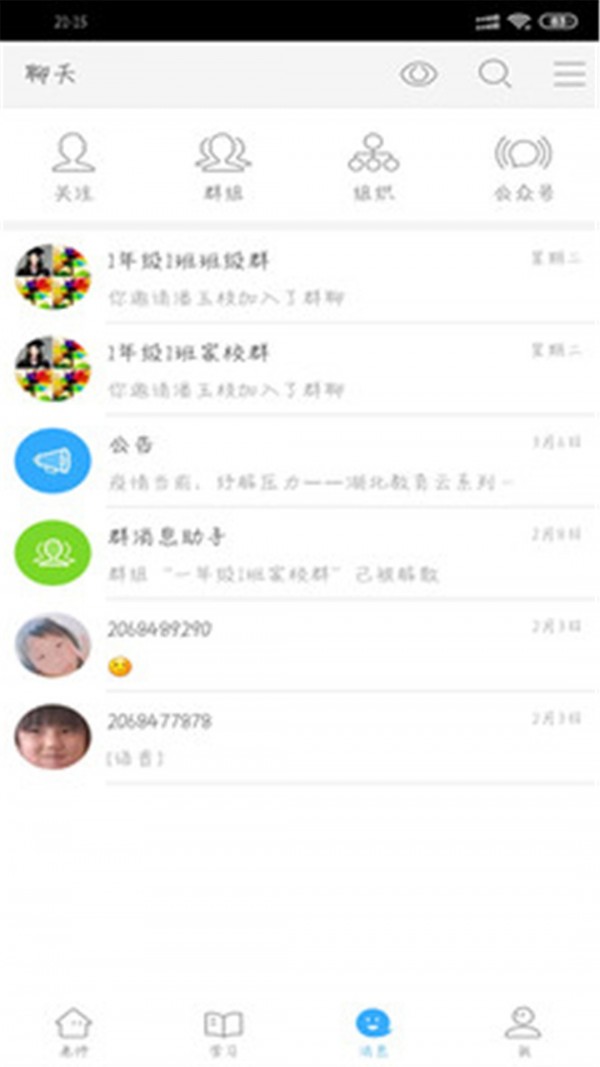Open the 公众号 (Official Accounts) shortcut
Viewport: 600px width, 1067px height.
(523, 166)
